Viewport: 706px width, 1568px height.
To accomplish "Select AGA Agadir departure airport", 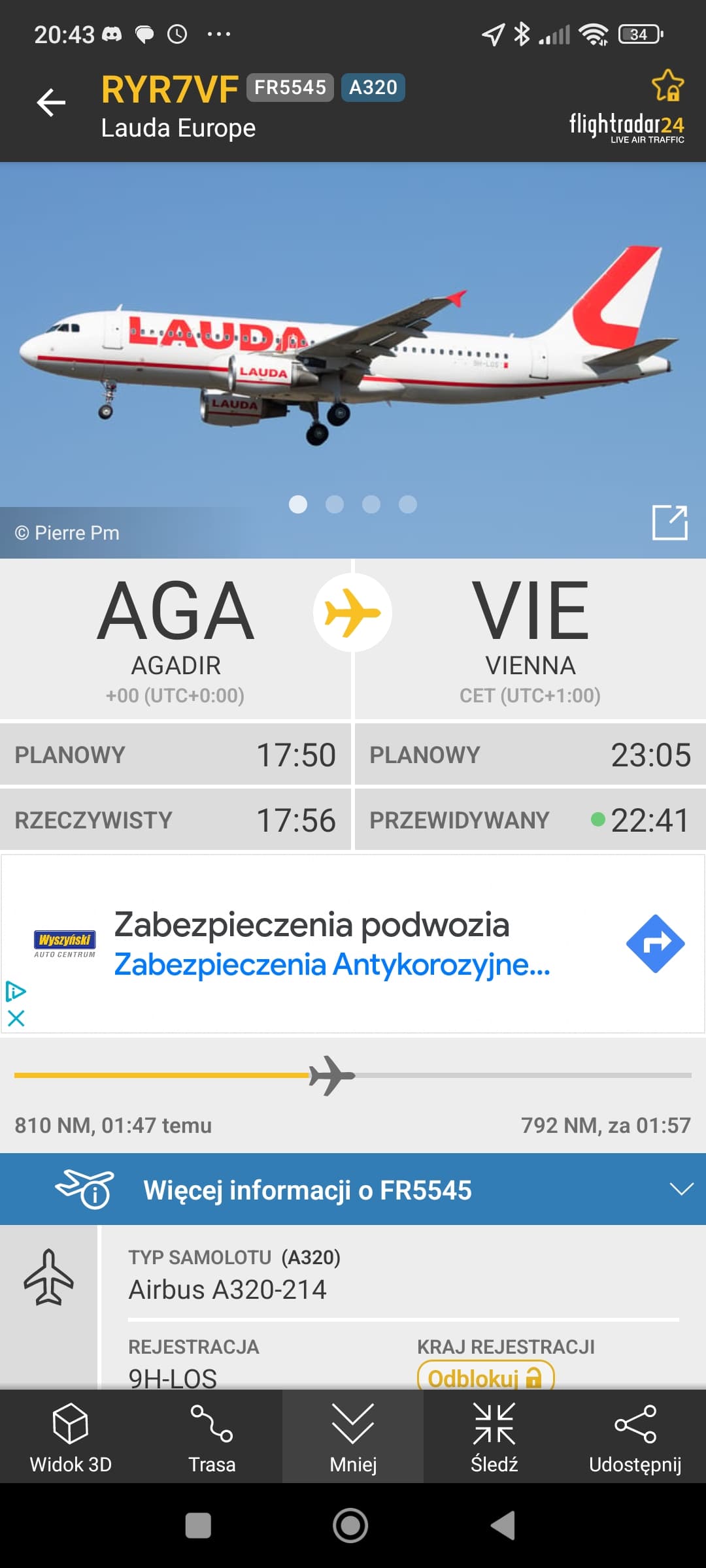I will [x=175, y=639].
